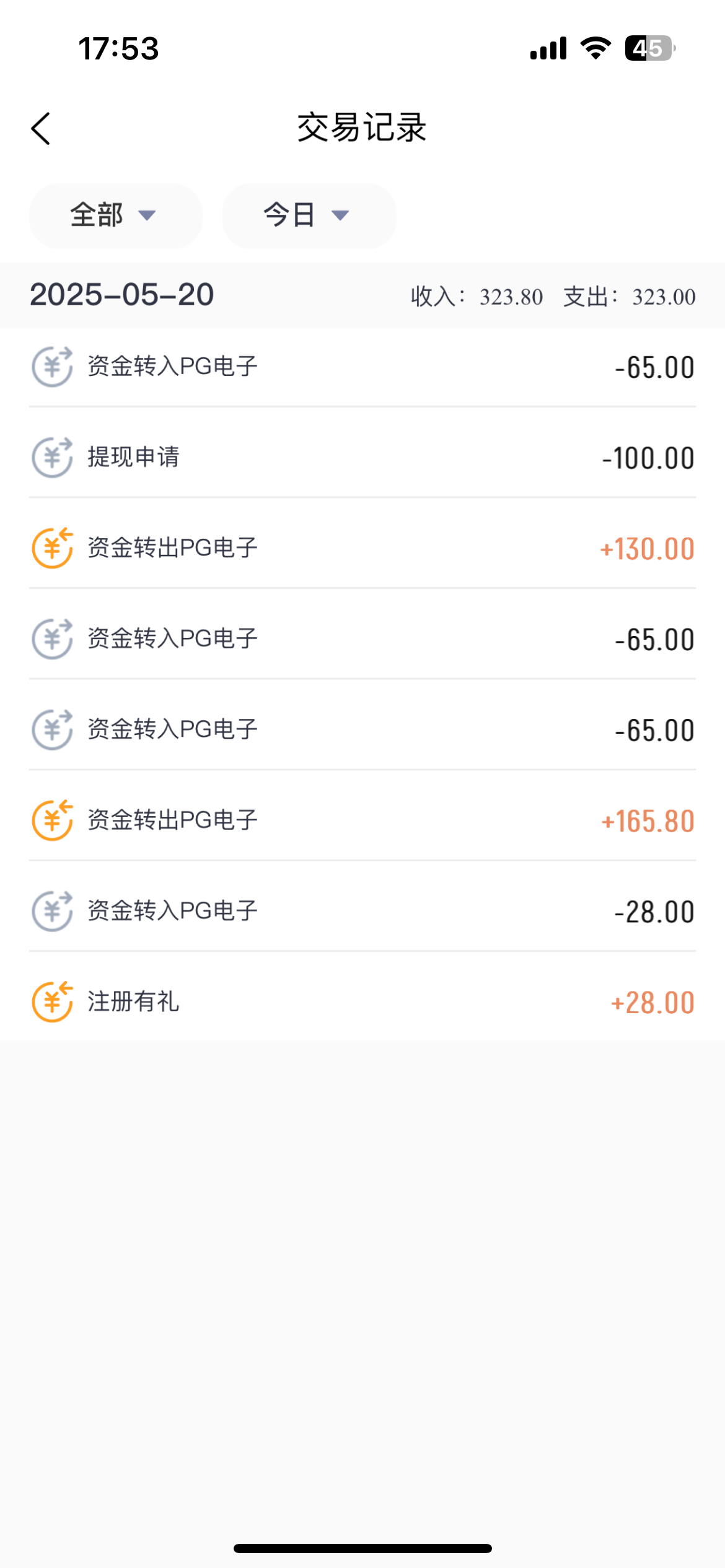The width and height of the screenshot is (725, 1568).
Task: Open the 提现申请 -100.00 record
Action: pyautogui.click(x=362, y=458)
